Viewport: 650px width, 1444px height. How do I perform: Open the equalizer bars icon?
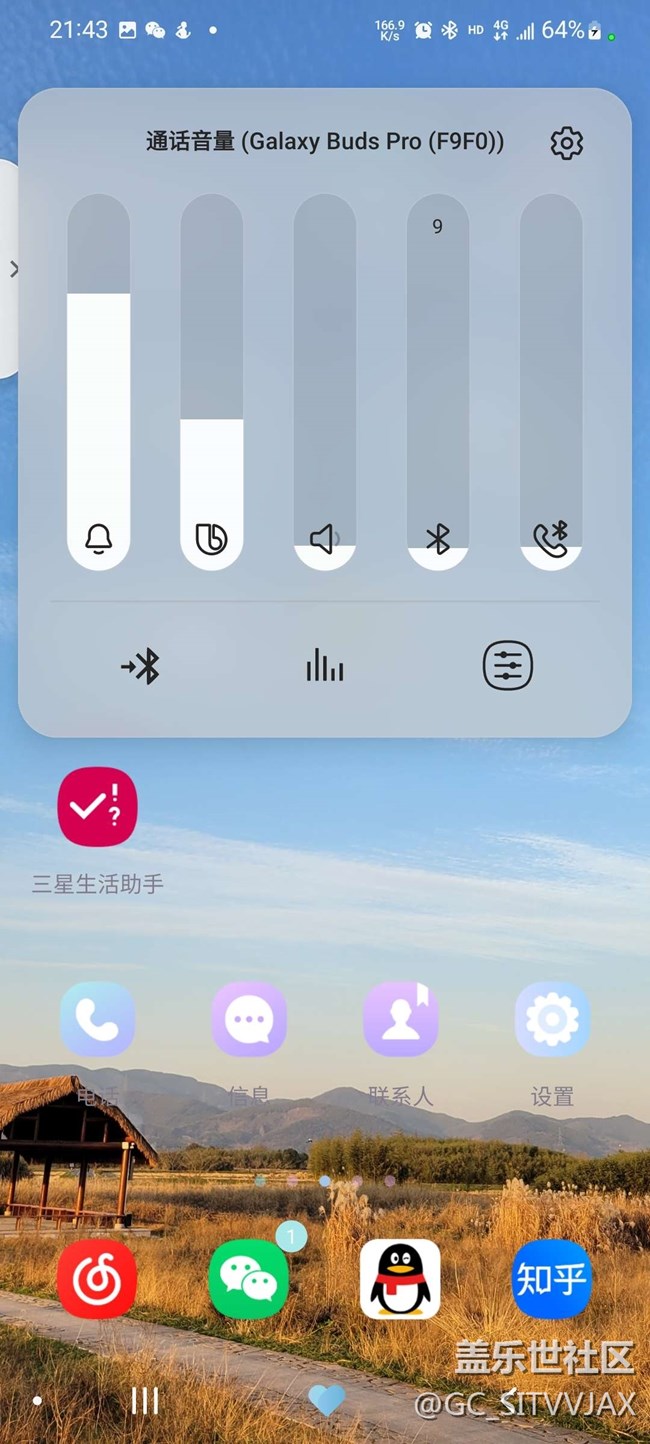pos(324,666)
